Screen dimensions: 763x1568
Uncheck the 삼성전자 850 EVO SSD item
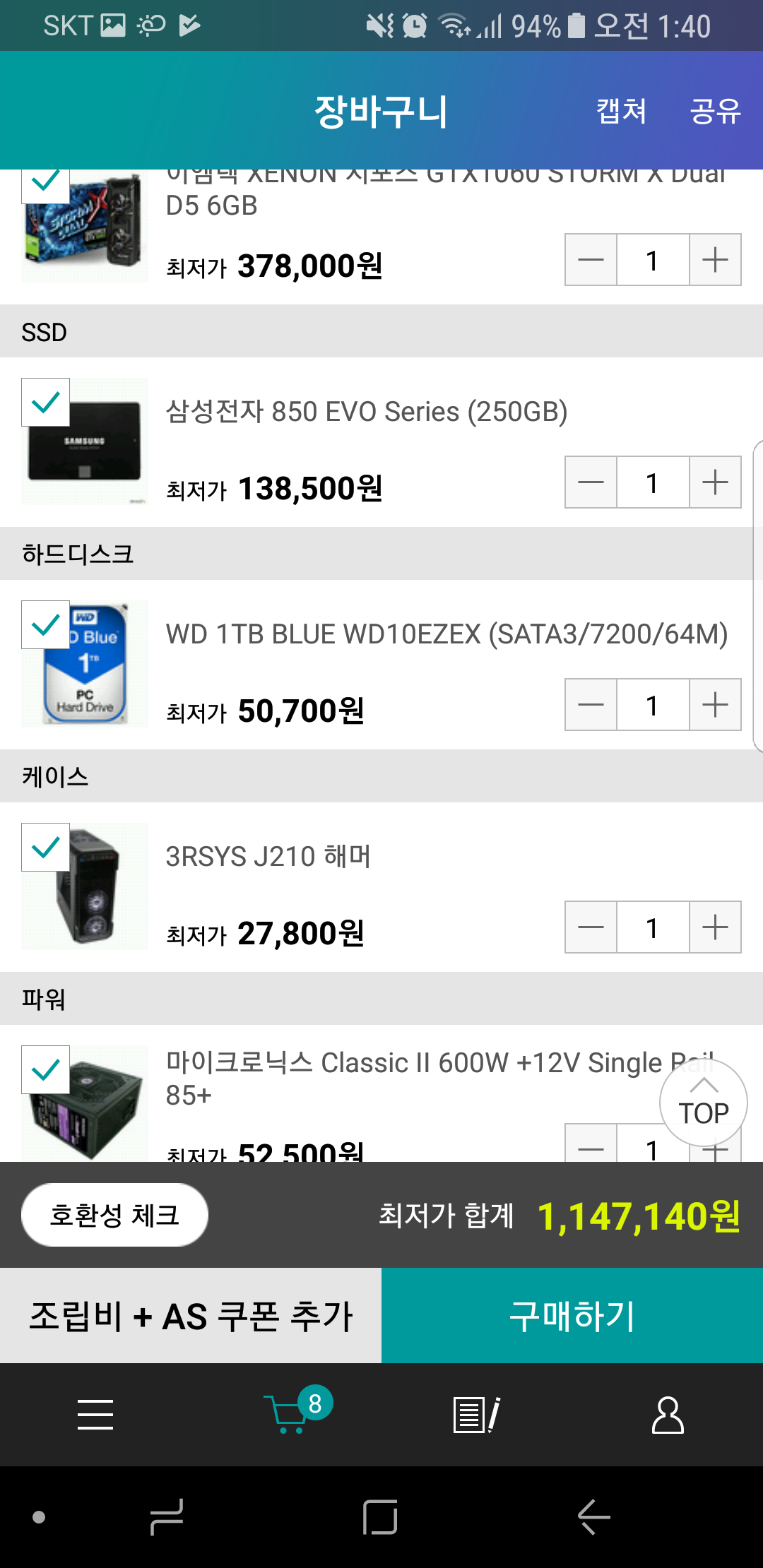pyautogui.click(x=46, y=403)
